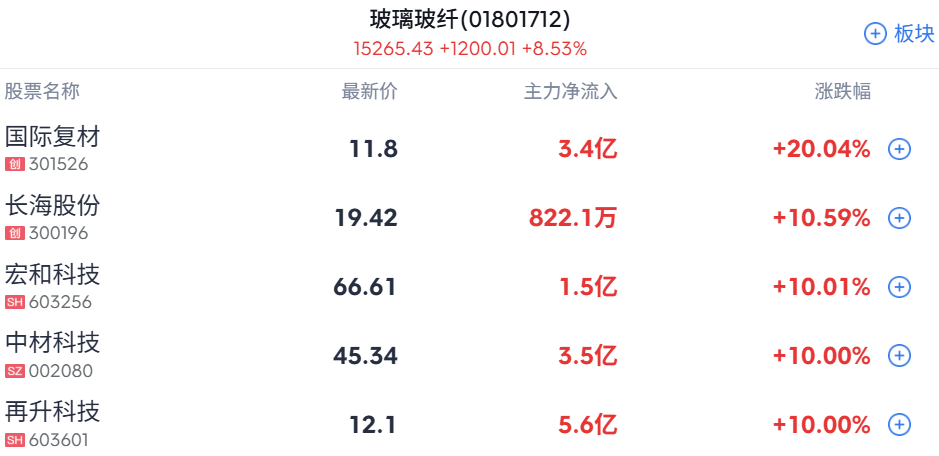Add 长海股份 to watchlist
The width and height of the screenshot is (939, 456).
click(x=900, y=218)
